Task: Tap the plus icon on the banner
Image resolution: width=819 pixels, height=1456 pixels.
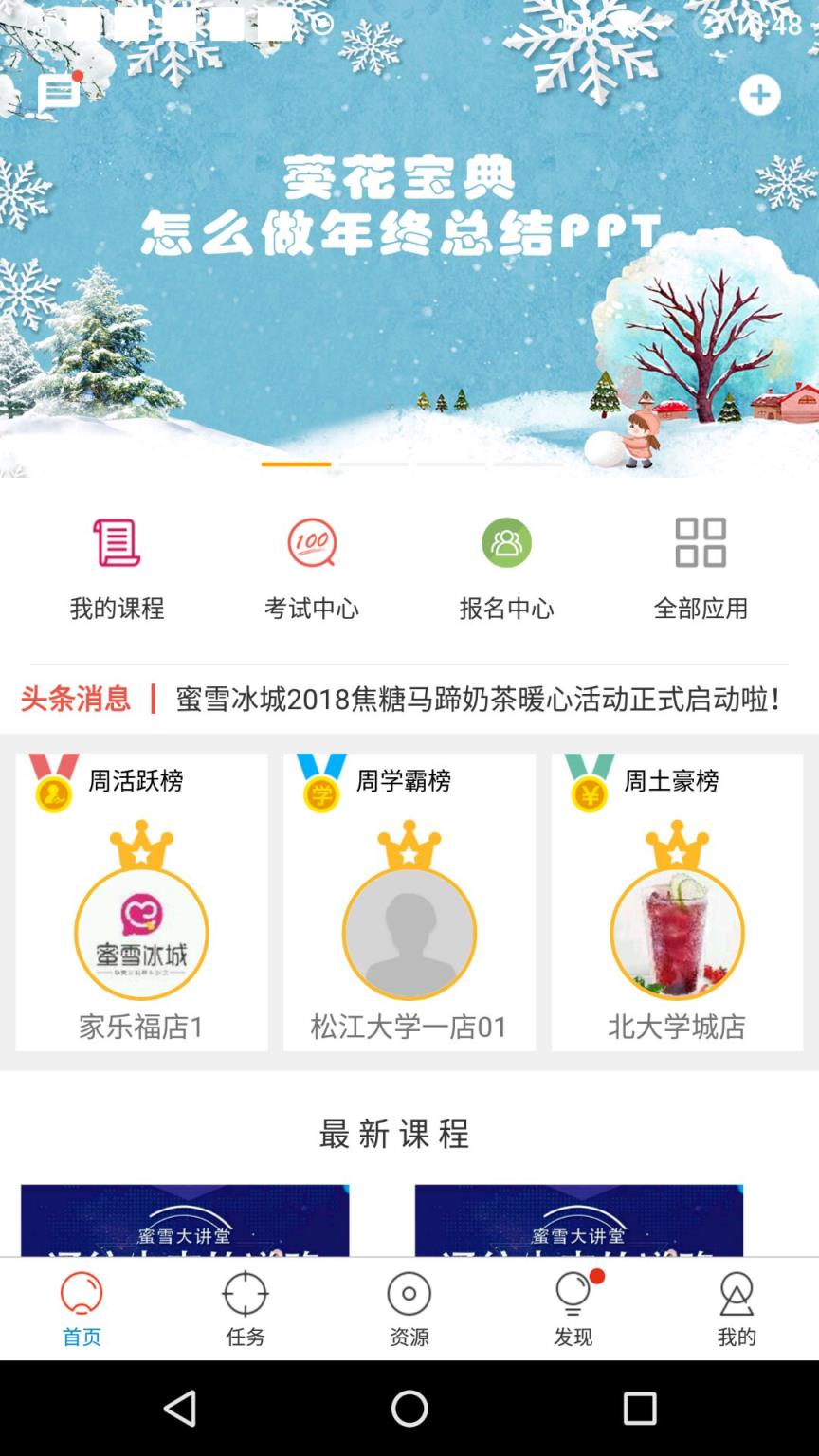Action: click(758, 95)
